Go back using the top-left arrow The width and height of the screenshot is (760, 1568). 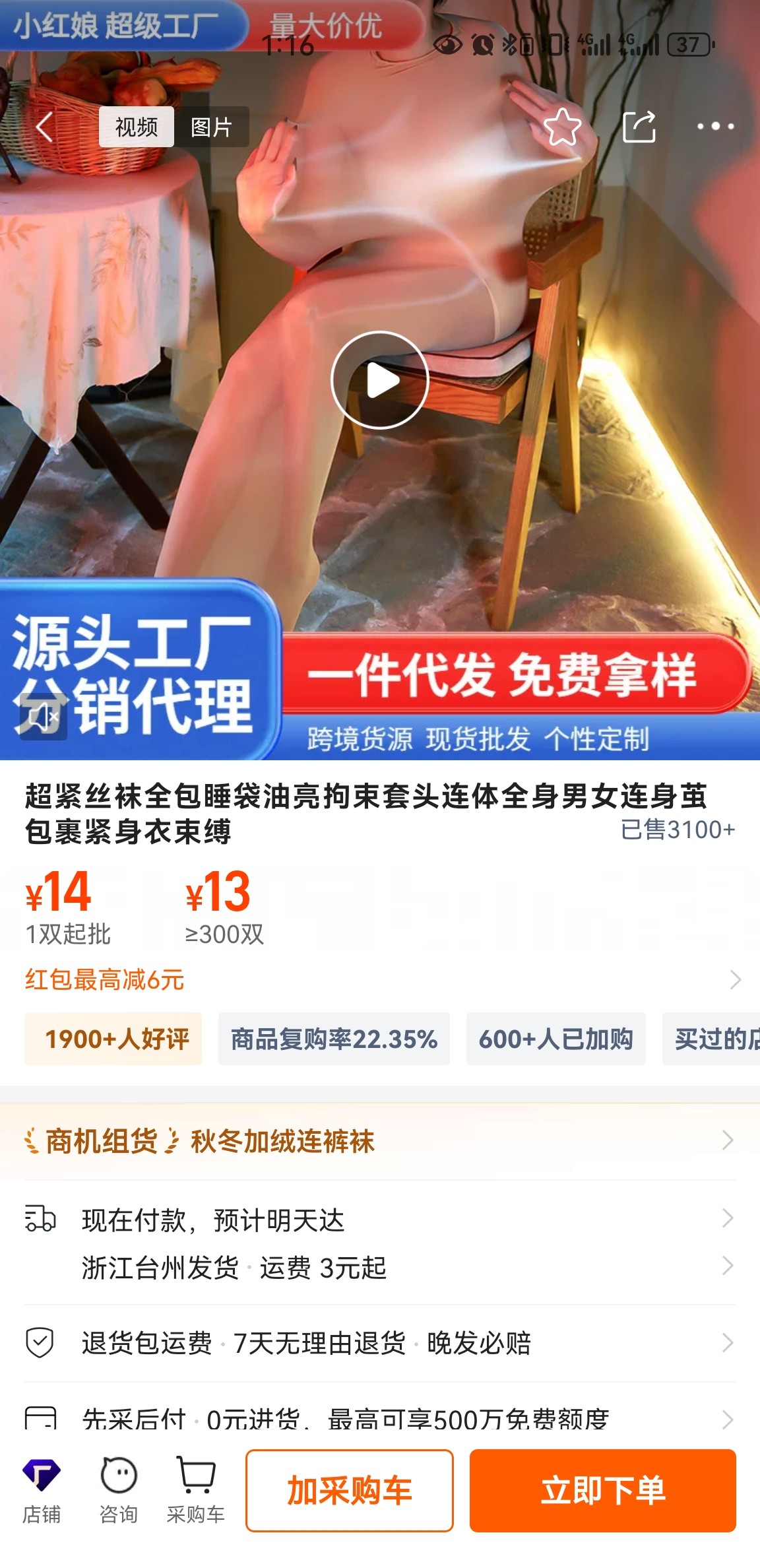click(x=44, y=127)
